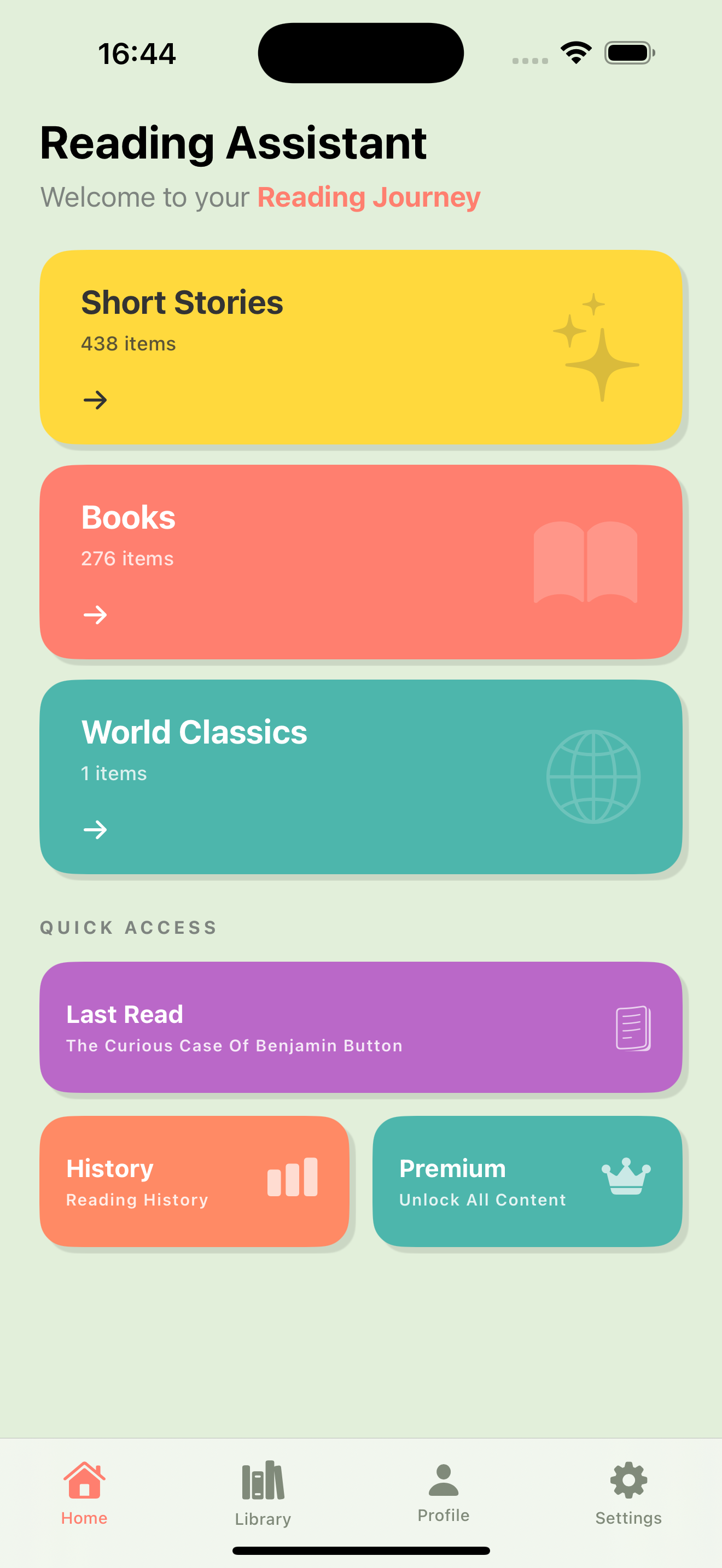Open your Reading History
This screenshot has height=1568, width=722.
click(194, 1181)
